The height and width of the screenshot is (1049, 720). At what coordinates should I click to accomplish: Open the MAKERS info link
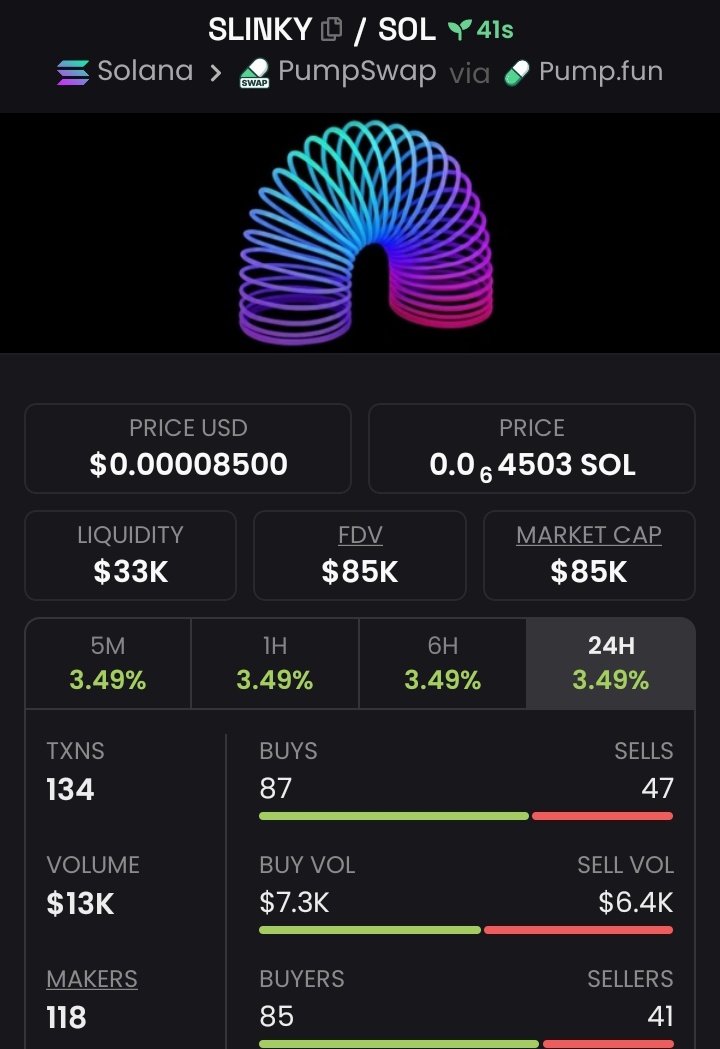[x=92, y=979]
